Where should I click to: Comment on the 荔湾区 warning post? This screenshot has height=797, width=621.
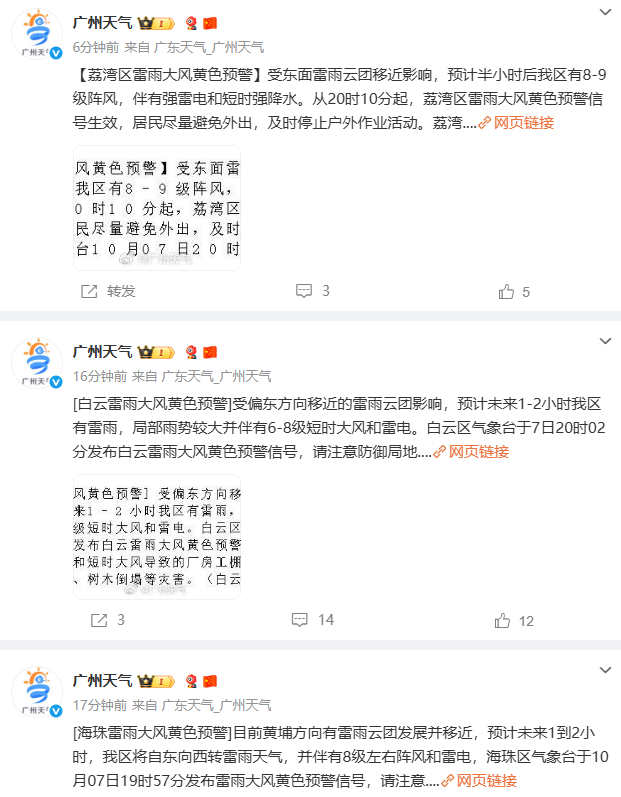tap(313, 291)
